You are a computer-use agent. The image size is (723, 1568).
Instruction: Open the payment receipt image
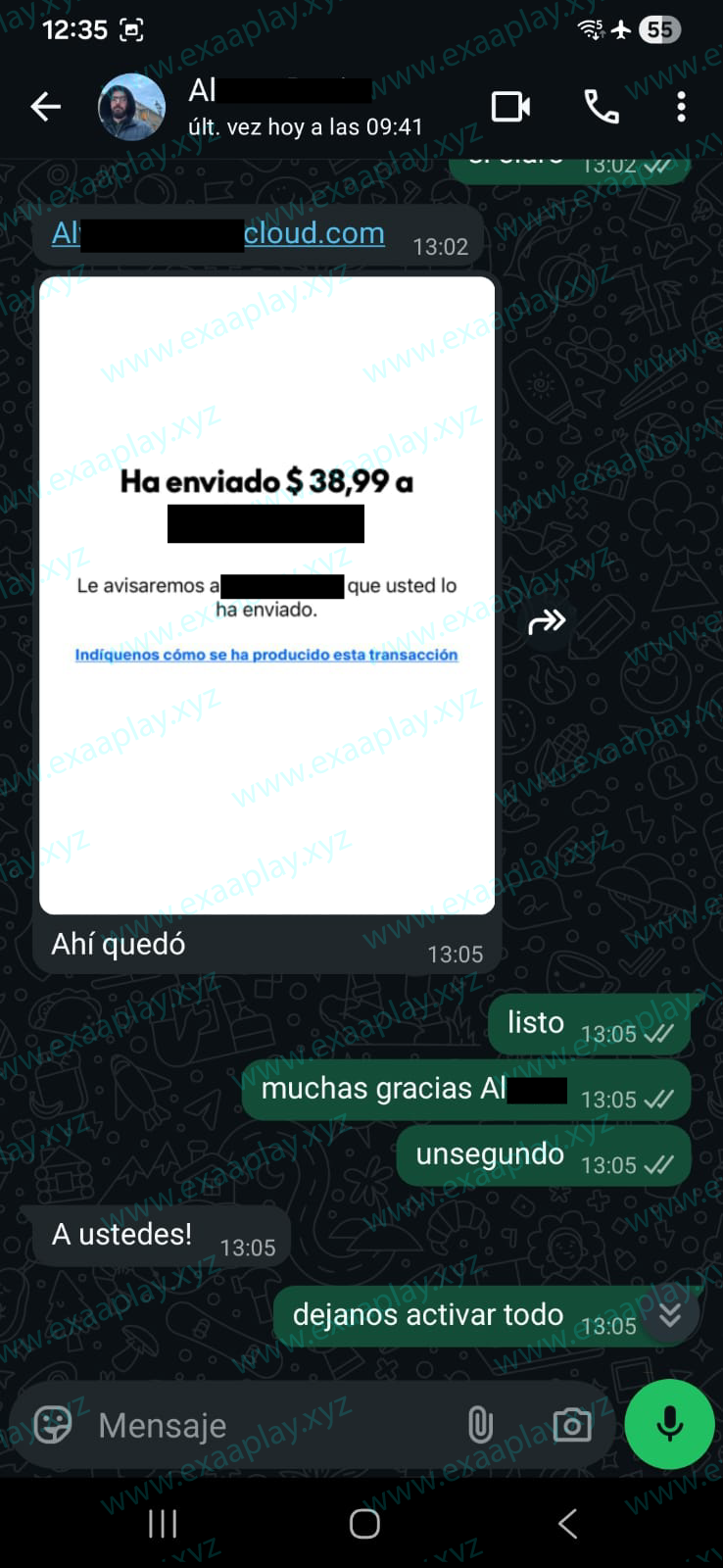[x=266, y=595]
